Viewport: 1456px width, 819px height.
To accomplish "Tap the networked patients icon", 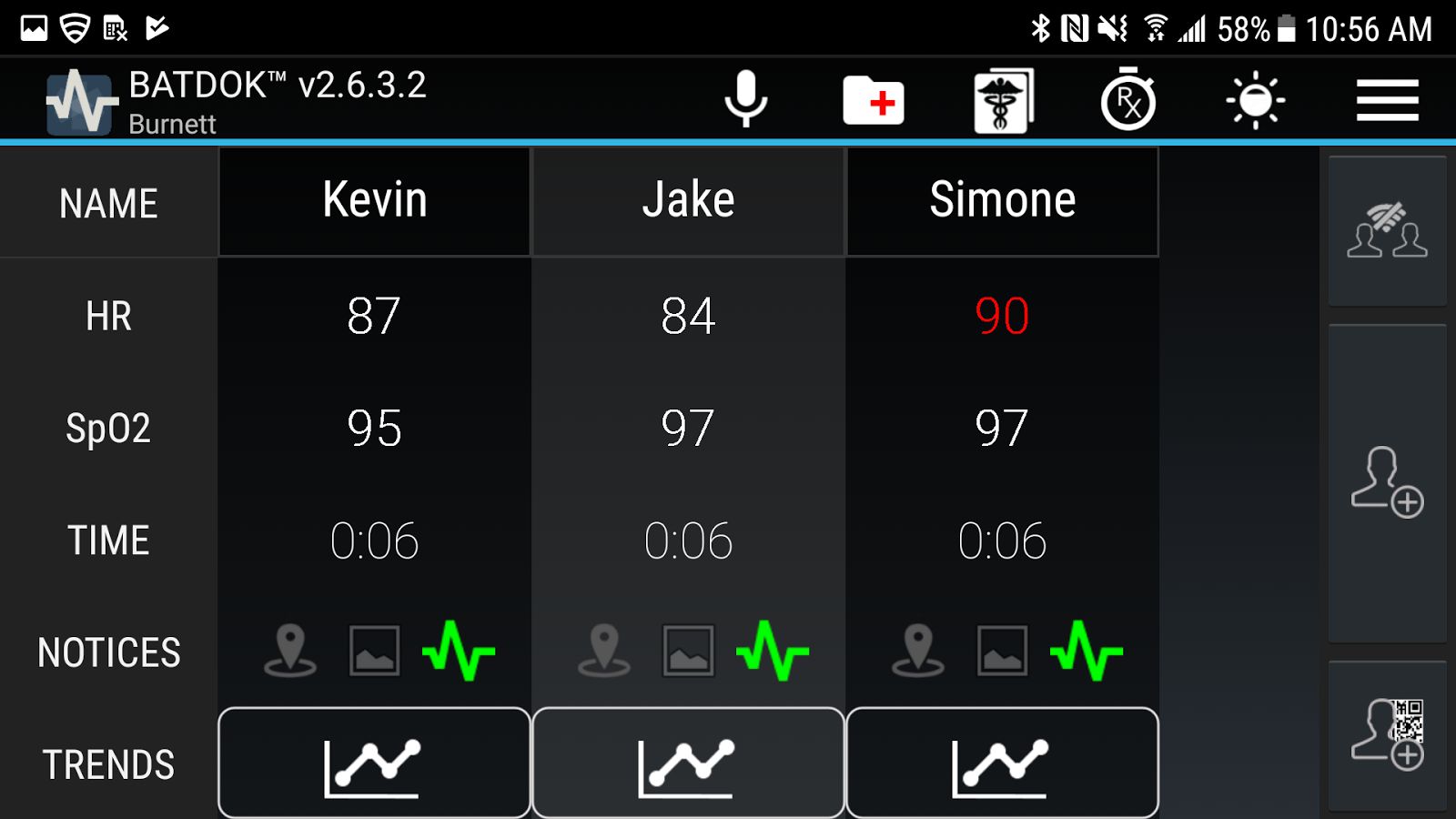I will (1387, 231).
